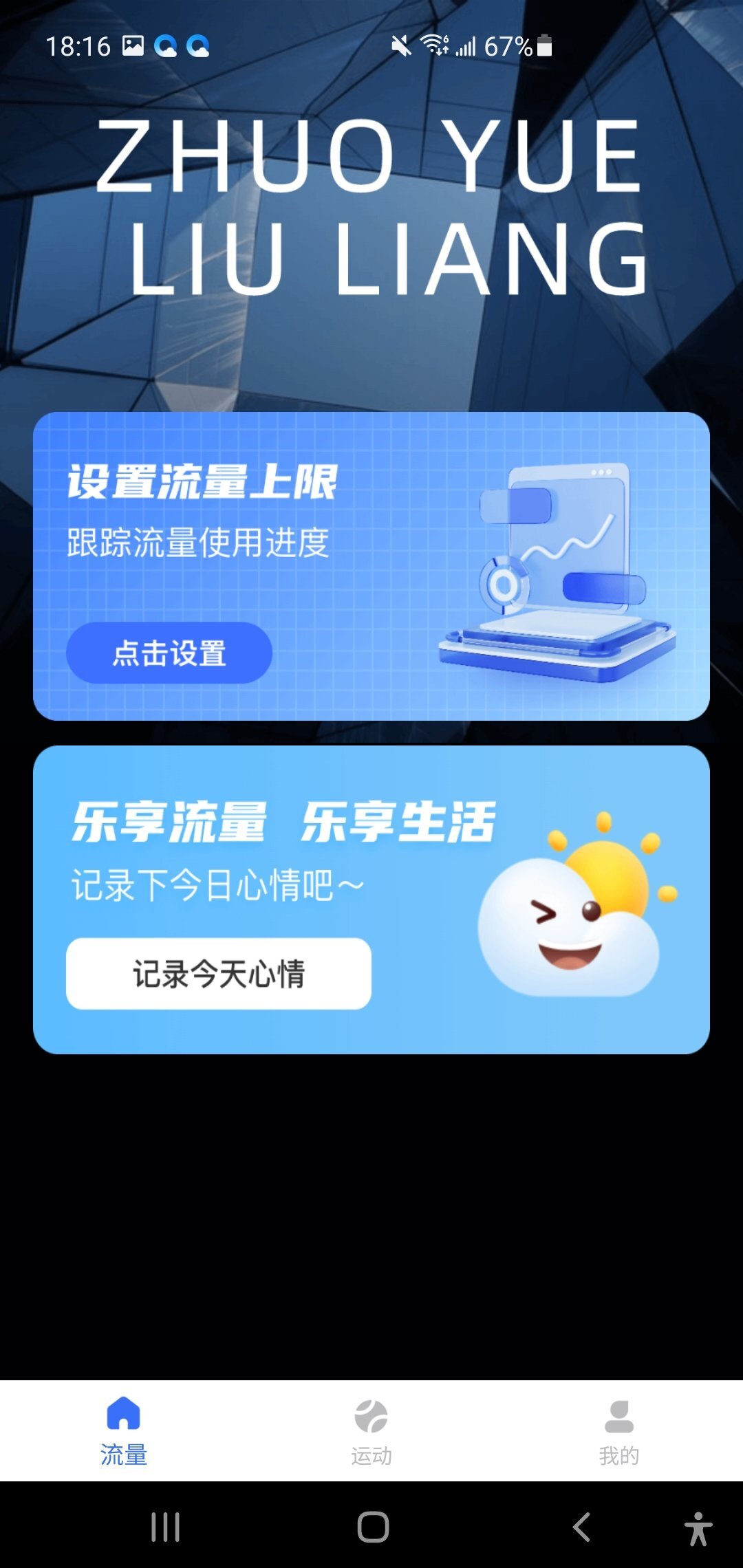Tap the 记录今天心情 button
Image resolution: width=743 pixels, height=1568 pixels.
219,974
